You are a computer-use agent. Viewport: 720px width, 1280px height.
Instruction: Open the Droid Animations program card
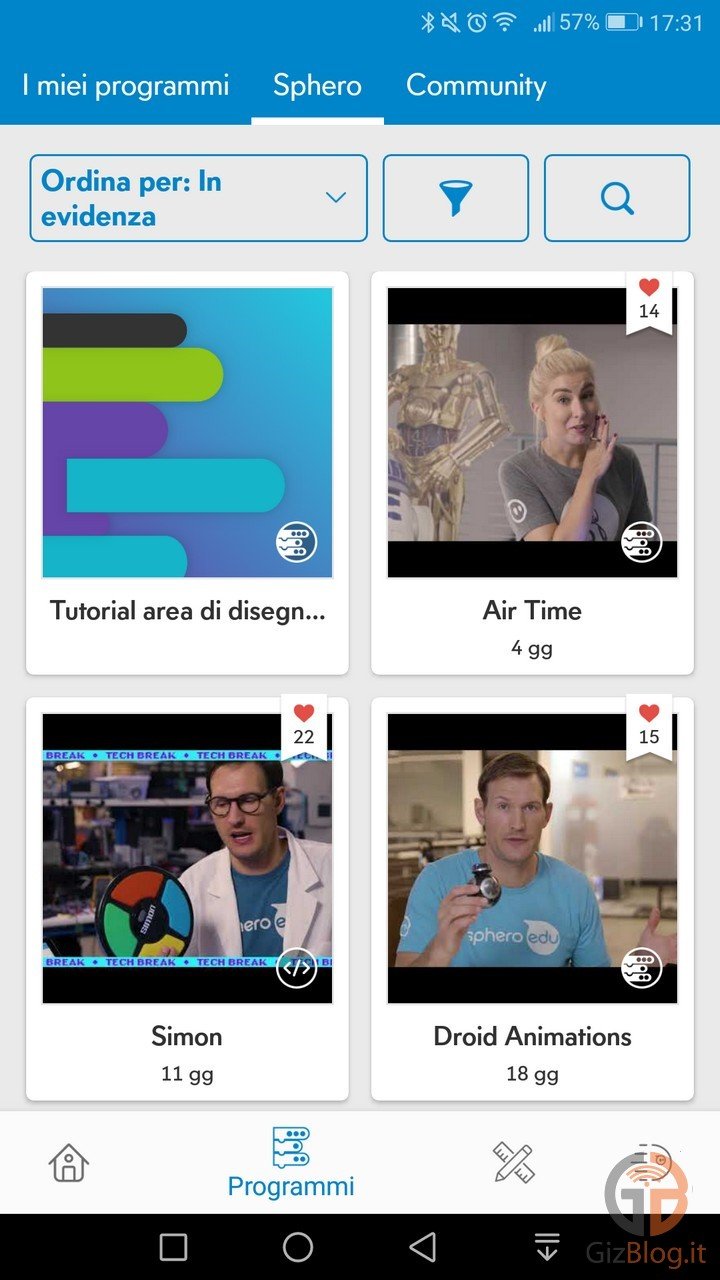click(x=532, y=899)
